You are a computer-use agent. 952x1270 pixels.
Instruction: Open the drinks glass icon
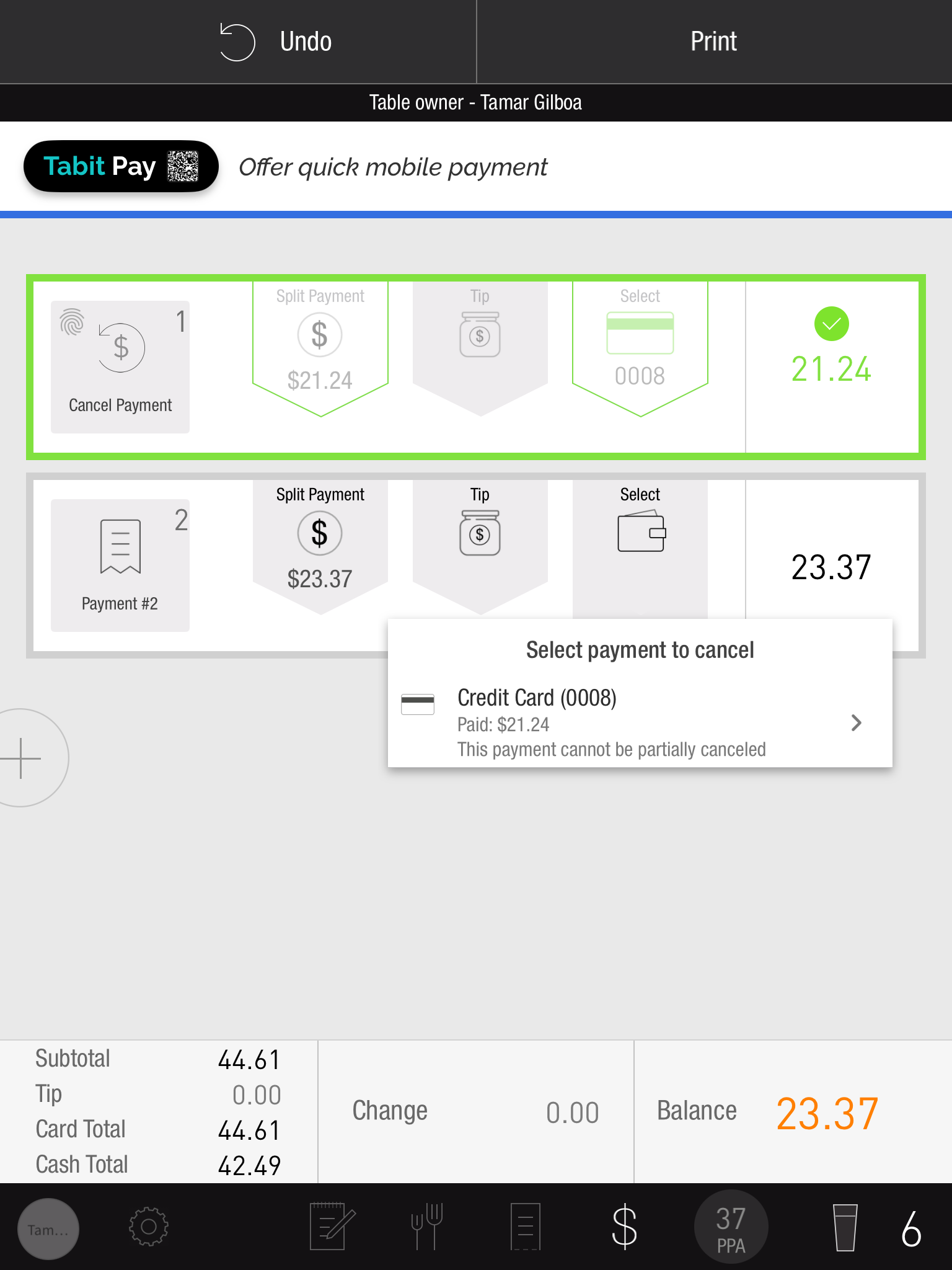coord(845,1227)
